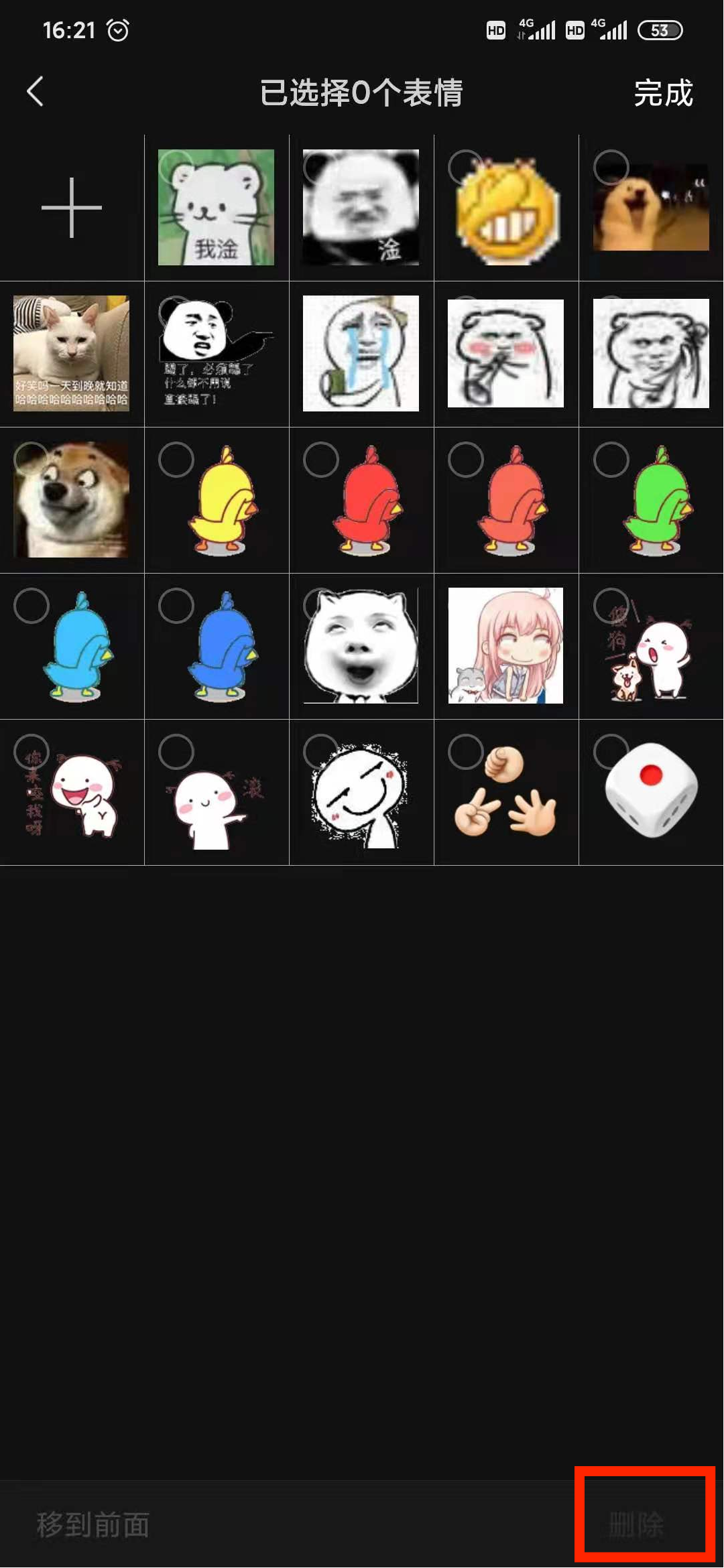Tap 删除 to delete selected stickers
This screenshot has height=1568, width=724.
coord(636,1524)
